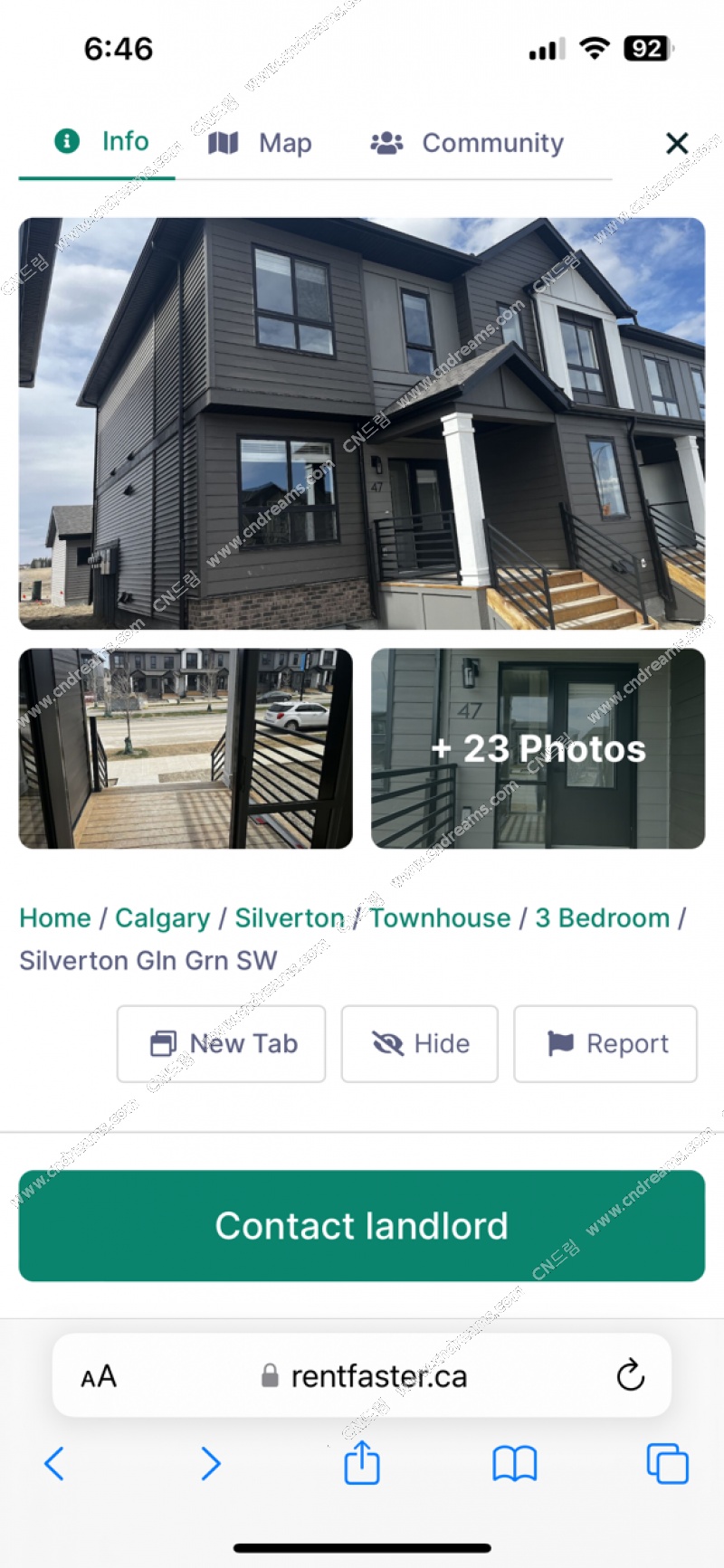Open the Safari share sheet
Viewport: 724px width, 1568px height.
[362, 1462]
